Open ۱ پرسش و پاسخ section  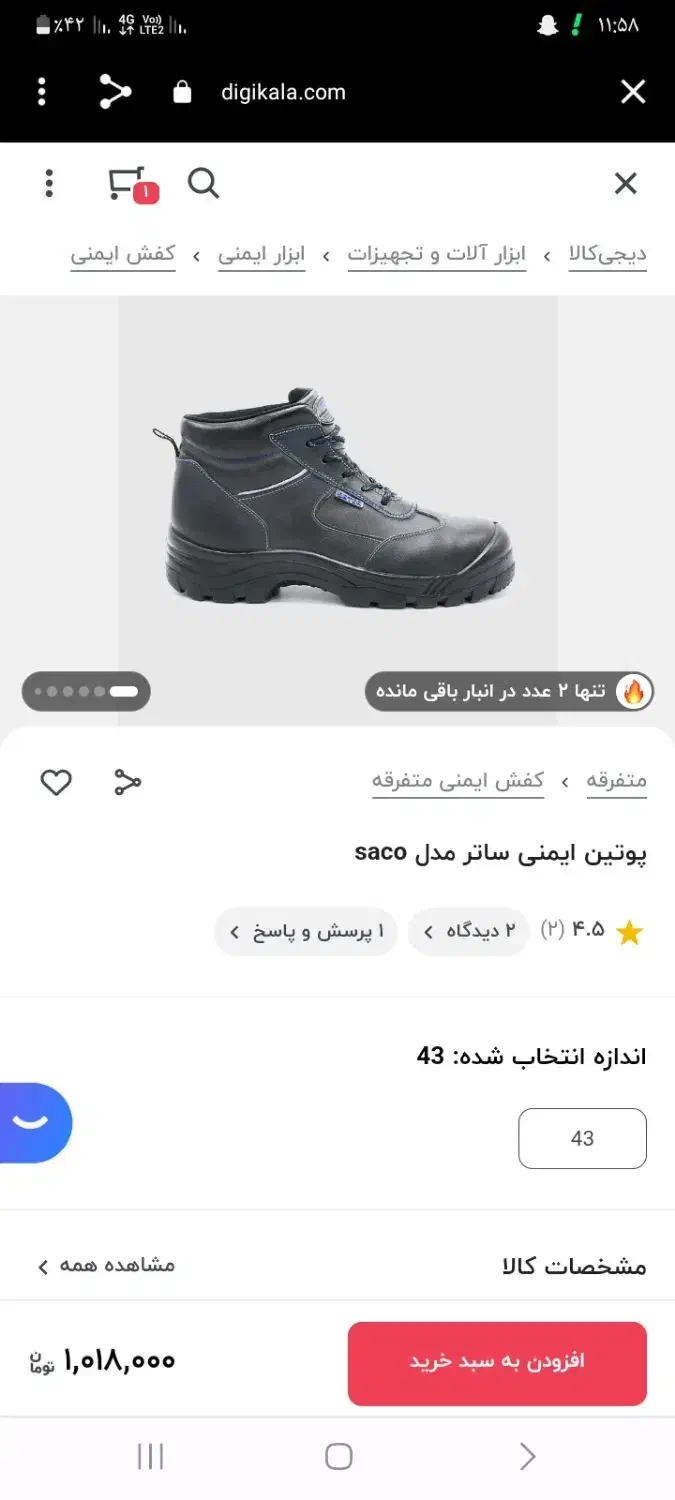[x=306, y=932]
